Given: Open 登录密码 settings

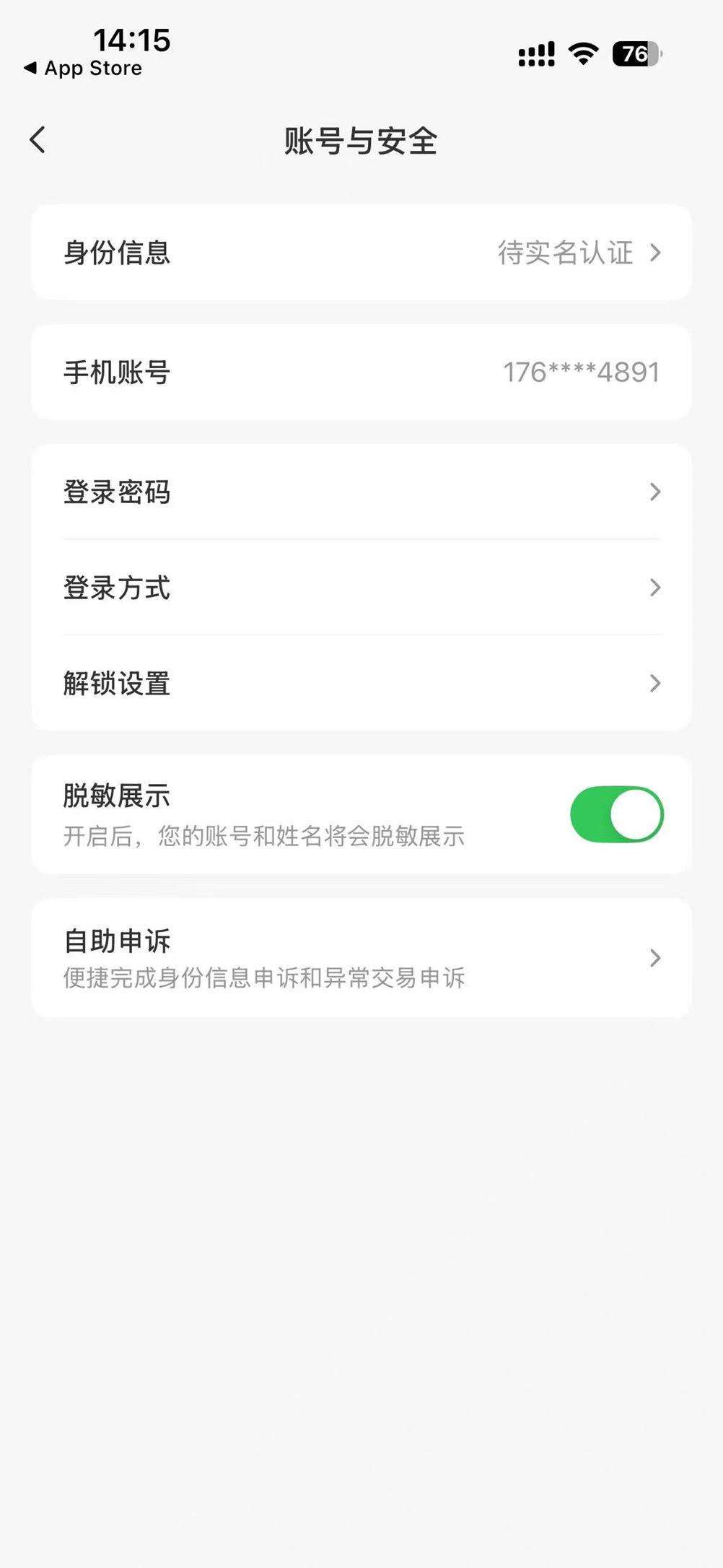Looking at the screenshot, I should 361,492.
